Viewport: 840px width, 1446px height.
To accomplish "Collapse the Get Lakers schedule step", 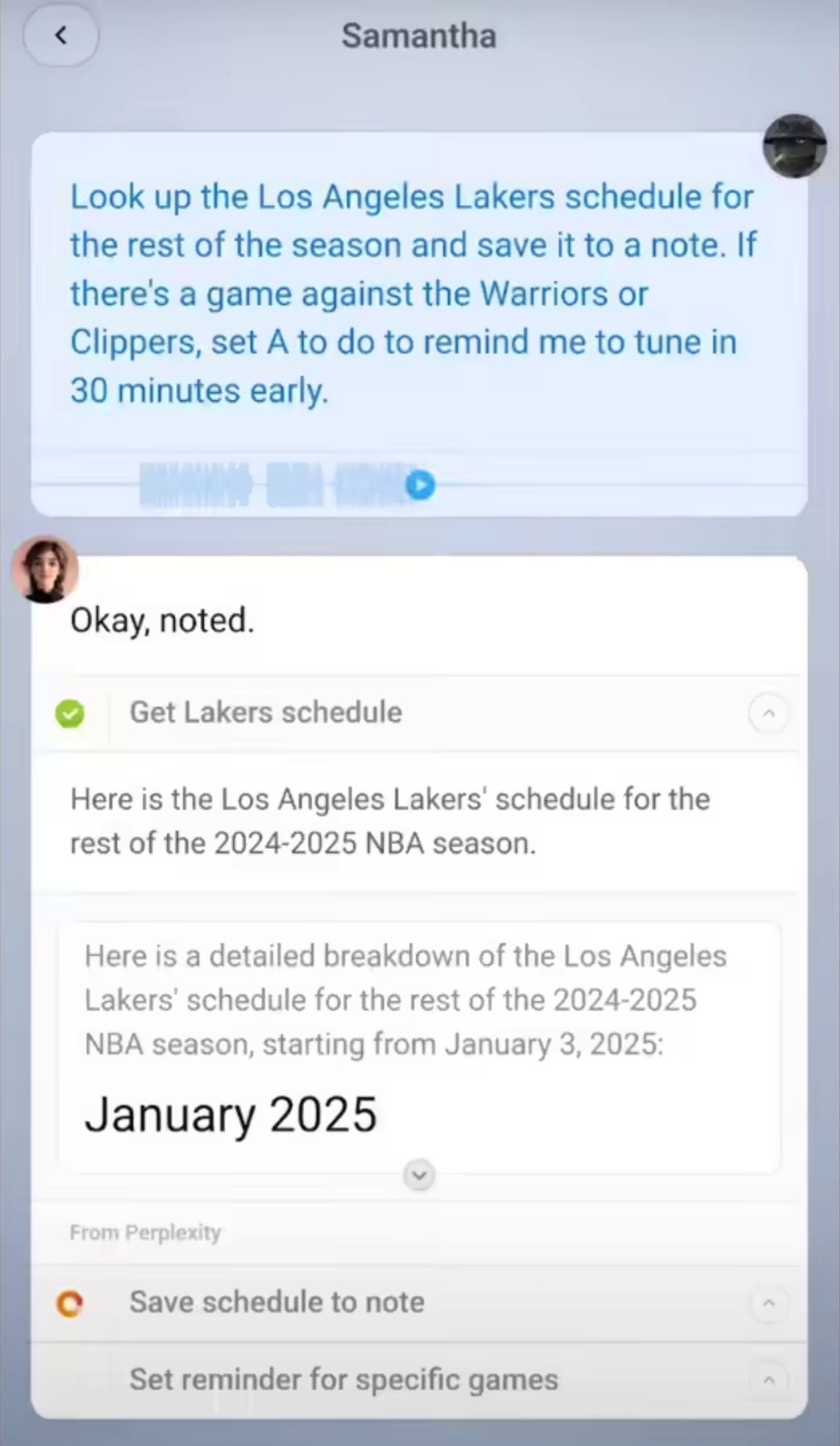I will pos(769,713).
